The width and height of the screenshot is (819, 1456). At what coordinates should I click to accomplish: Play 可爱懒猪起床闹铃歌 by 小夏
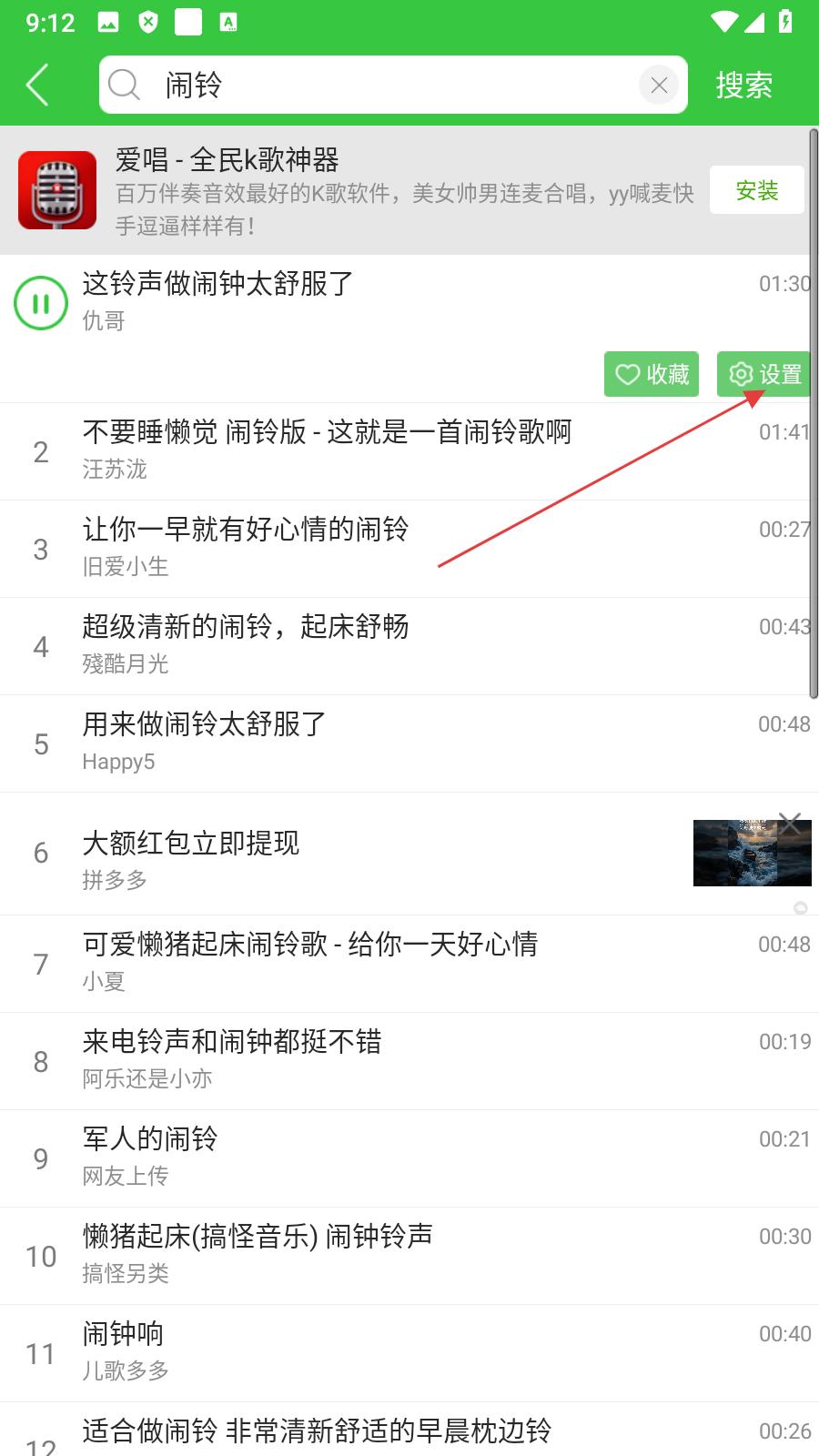309,963
